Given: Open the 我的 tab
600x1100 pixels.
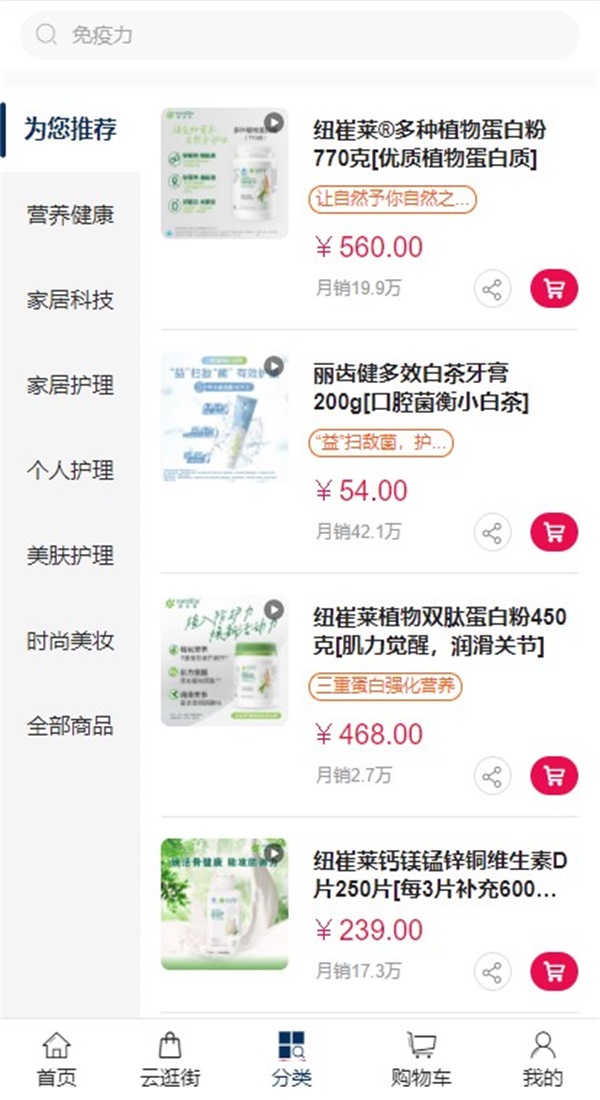Looking at the screenshot, I should pyautogui.click(x=543, y=1058).
